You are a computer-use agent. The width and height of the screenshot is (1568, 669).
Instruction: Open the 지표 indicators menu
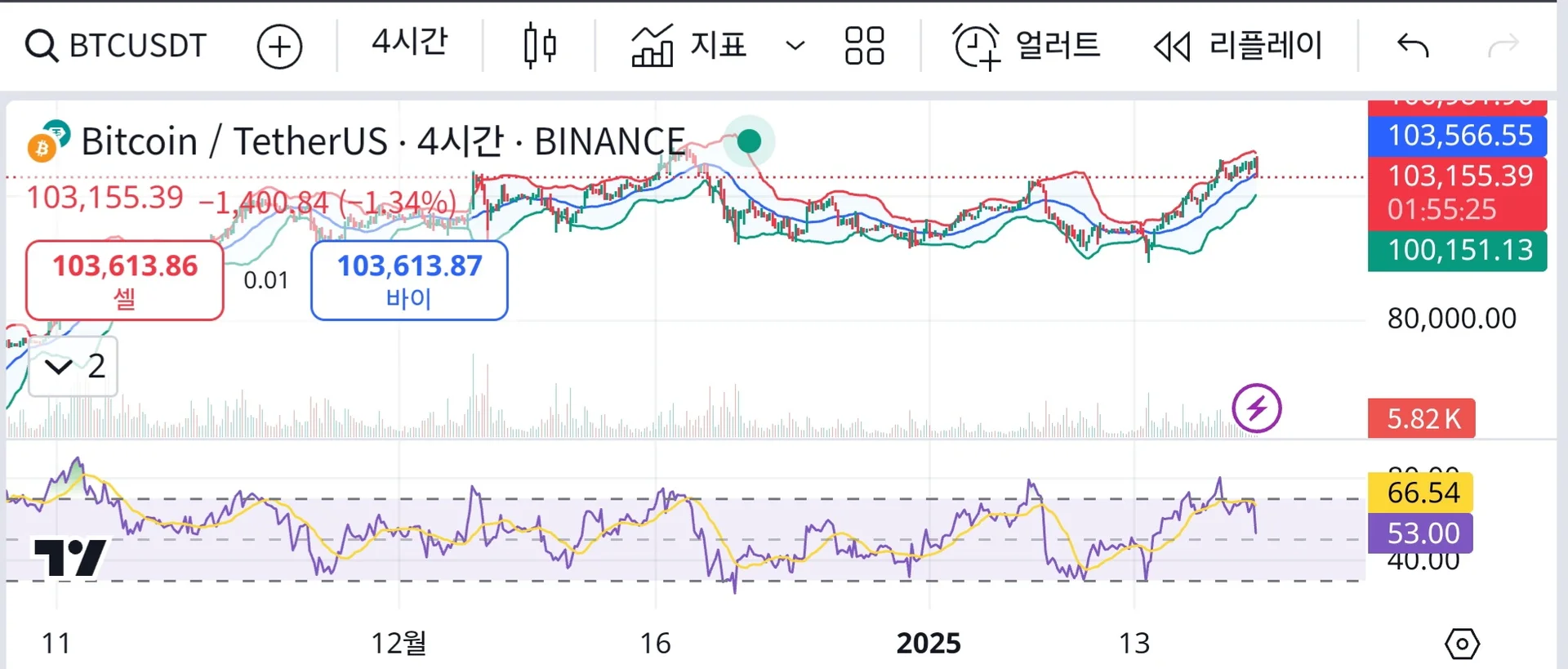(688, 46)
